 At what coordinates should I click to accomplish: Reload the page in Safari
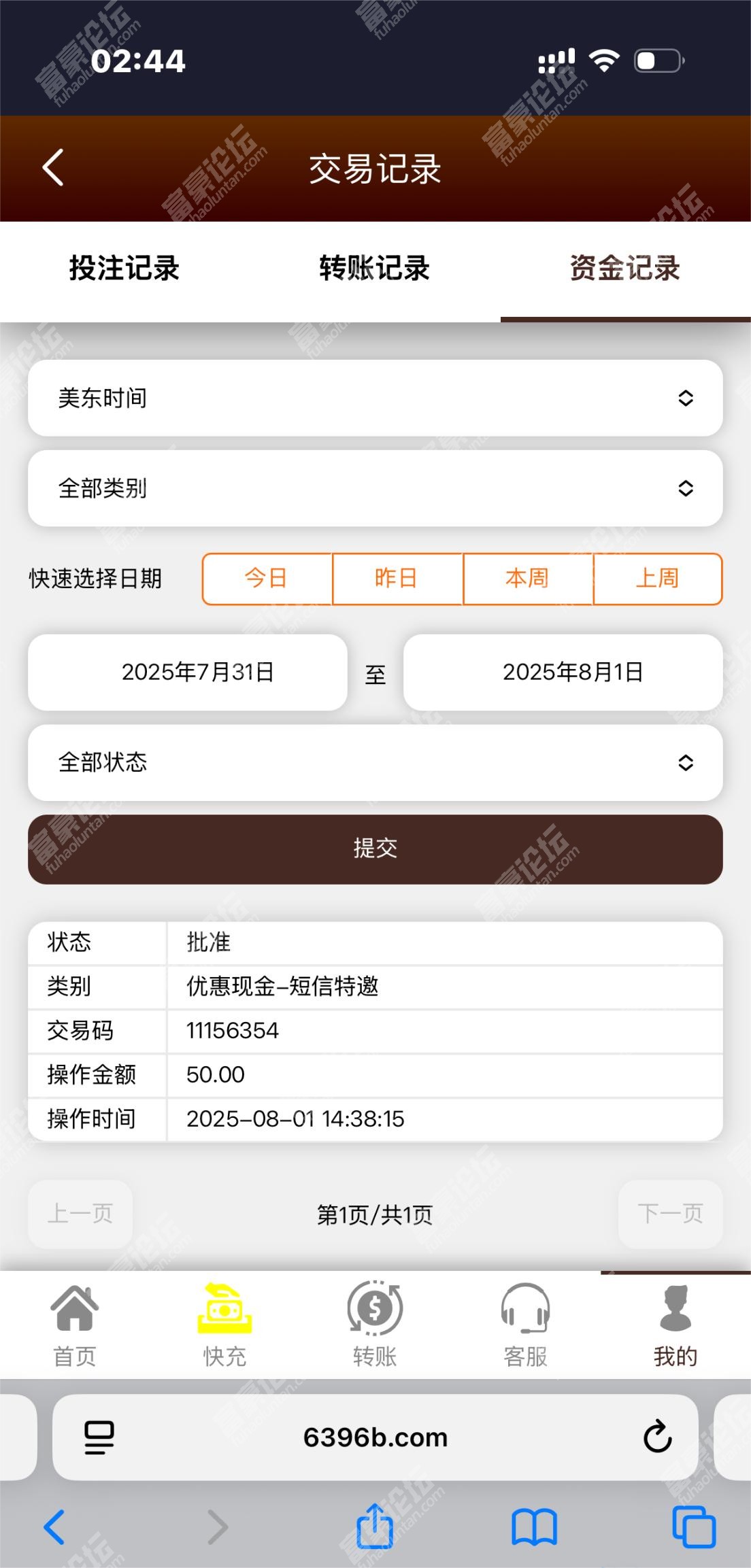[x=657, y=1437]
